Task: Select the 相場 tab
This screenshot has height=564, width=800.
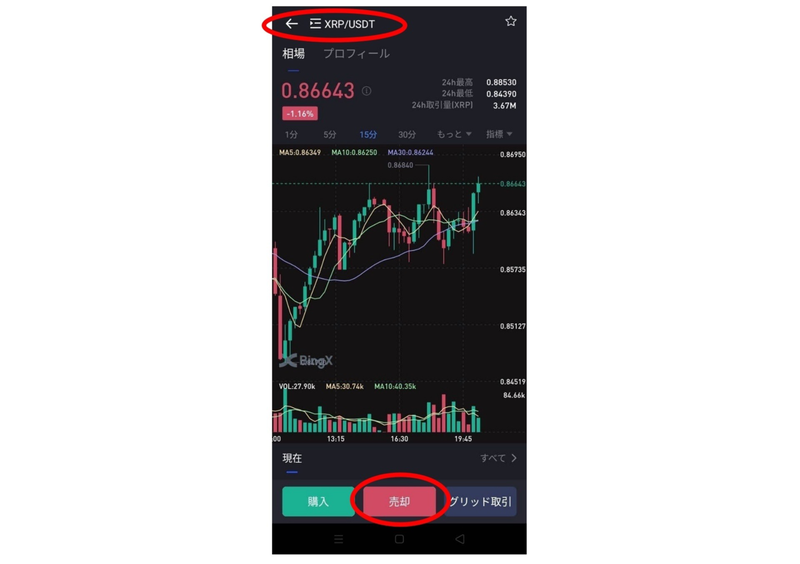Action: (x=294, y=53)
